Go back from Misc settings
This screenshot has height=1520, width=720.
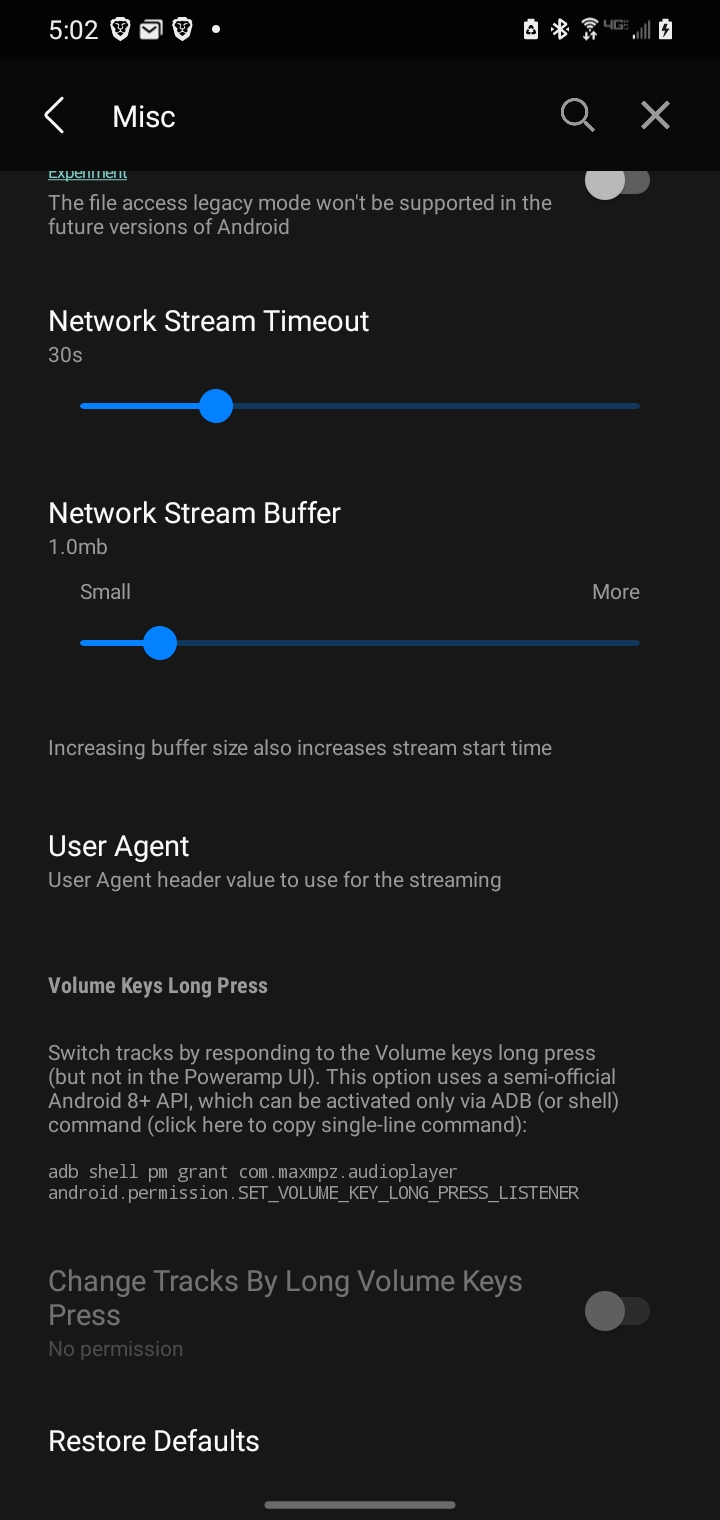pos(55,116)
